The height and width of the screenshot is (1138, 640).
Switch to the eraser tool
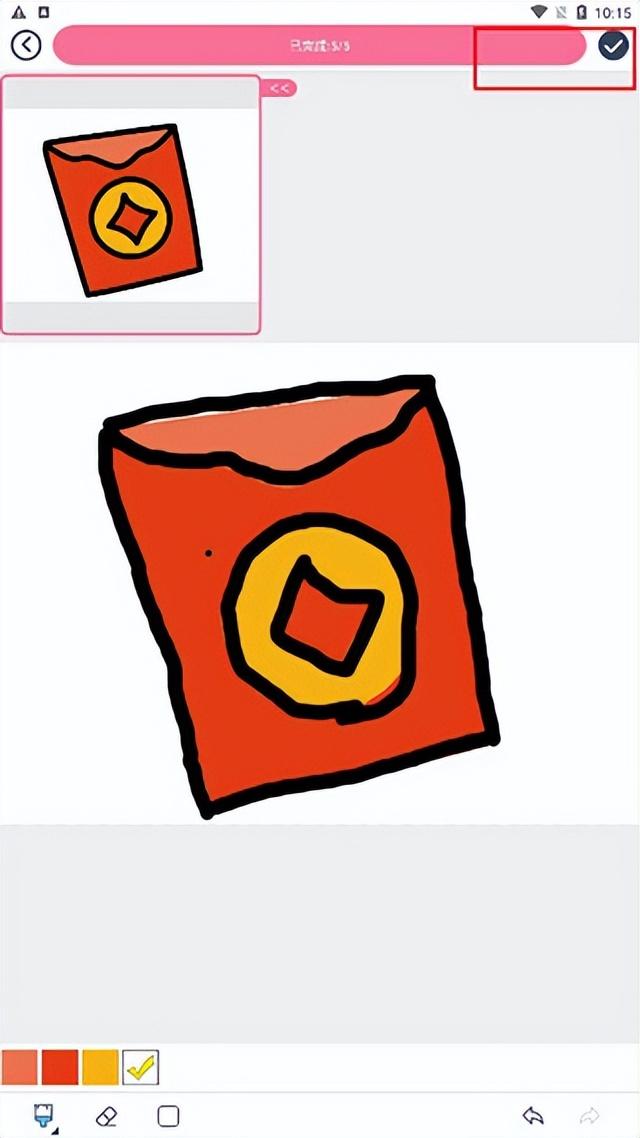point(106,1116)
